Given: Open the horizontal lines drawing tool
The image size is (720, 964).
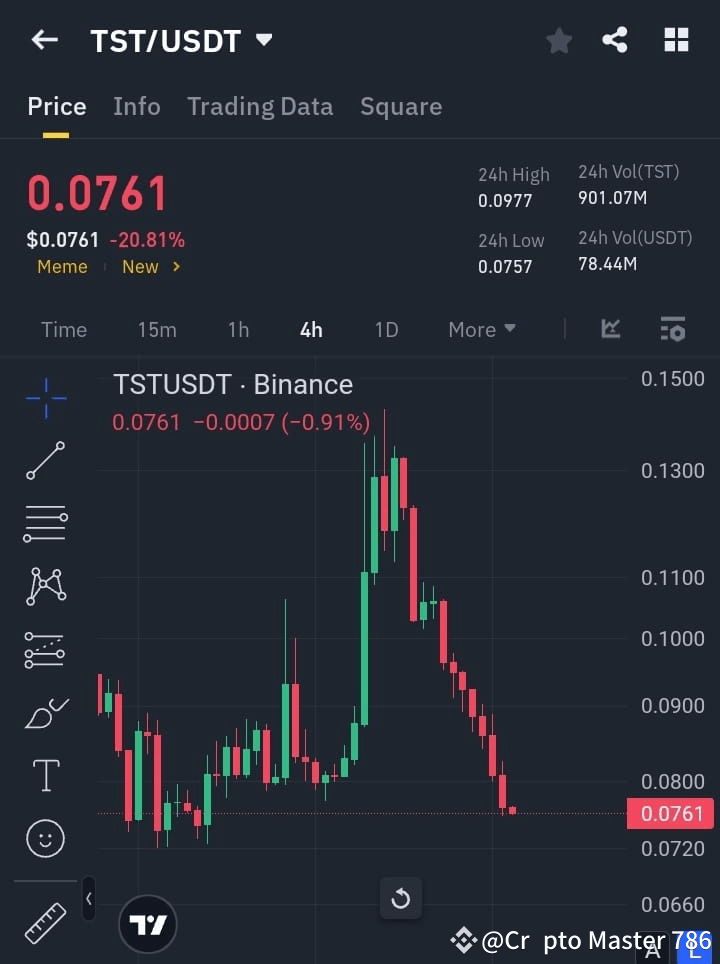Looking at the screenshot, I should coord(45,524).
